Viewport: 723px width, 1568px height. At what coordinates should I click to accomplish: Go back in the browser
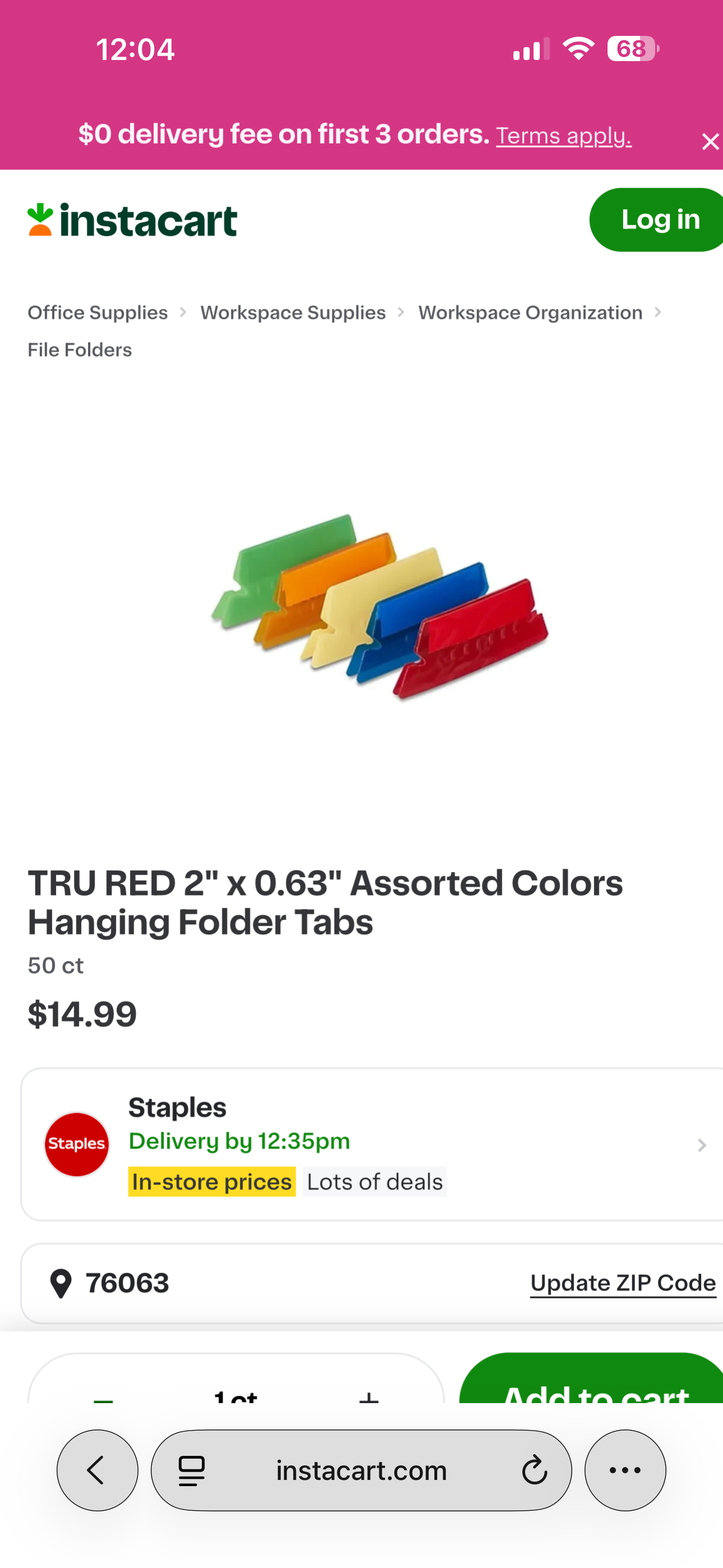coord(98,1470)
